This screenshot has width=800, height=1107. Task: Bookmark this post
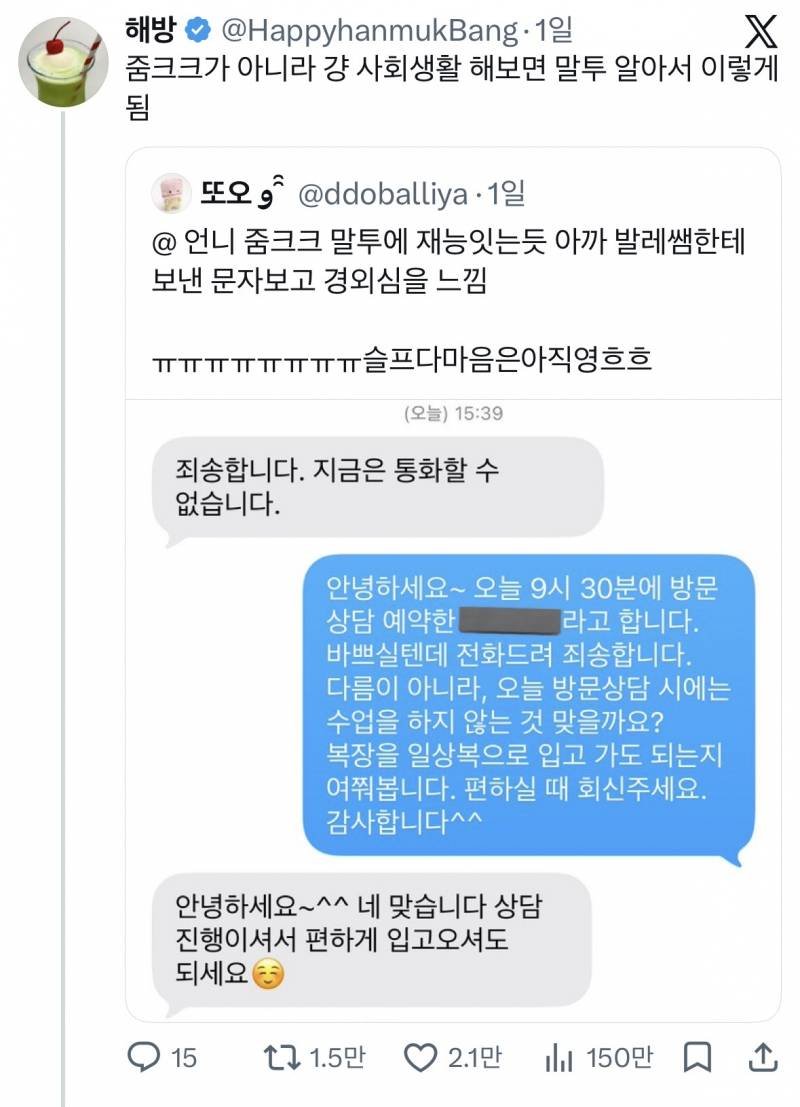tap(697, 1058)
